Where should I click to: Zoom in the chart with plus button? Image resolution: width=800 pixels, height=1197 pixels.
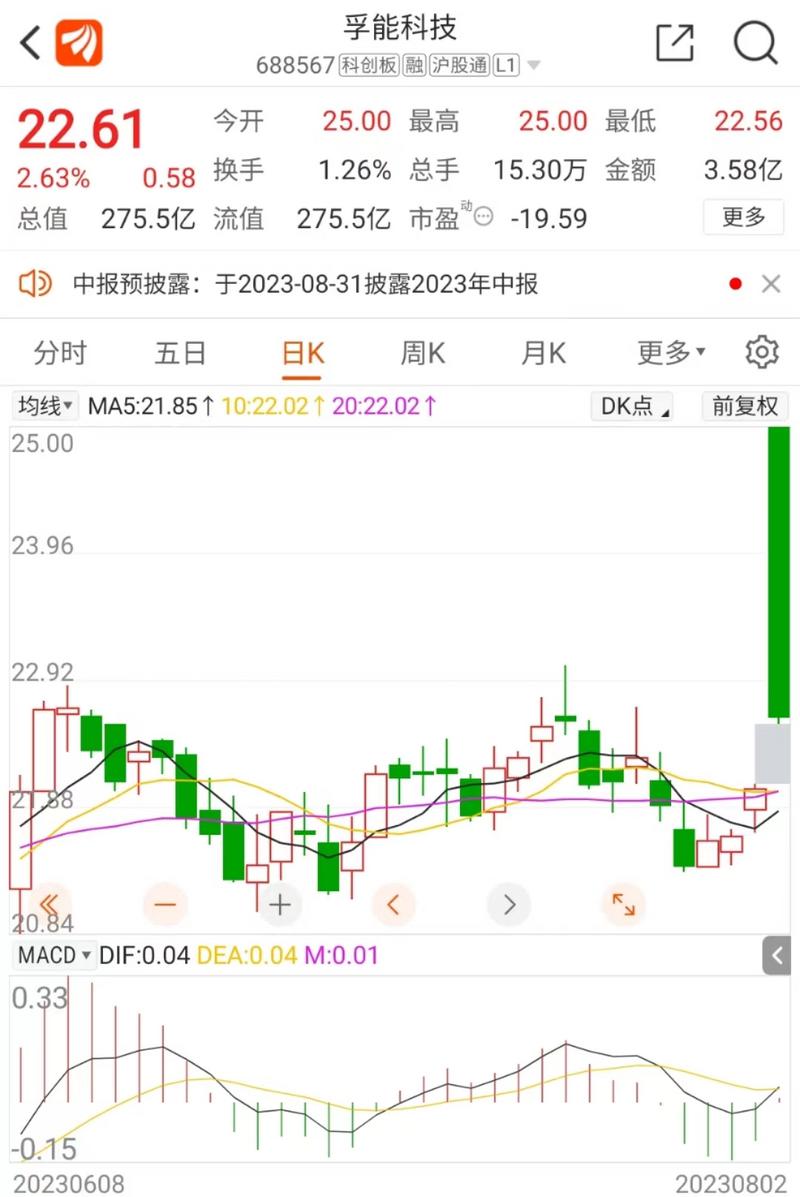pyautogui.click(x=280, y=905)
